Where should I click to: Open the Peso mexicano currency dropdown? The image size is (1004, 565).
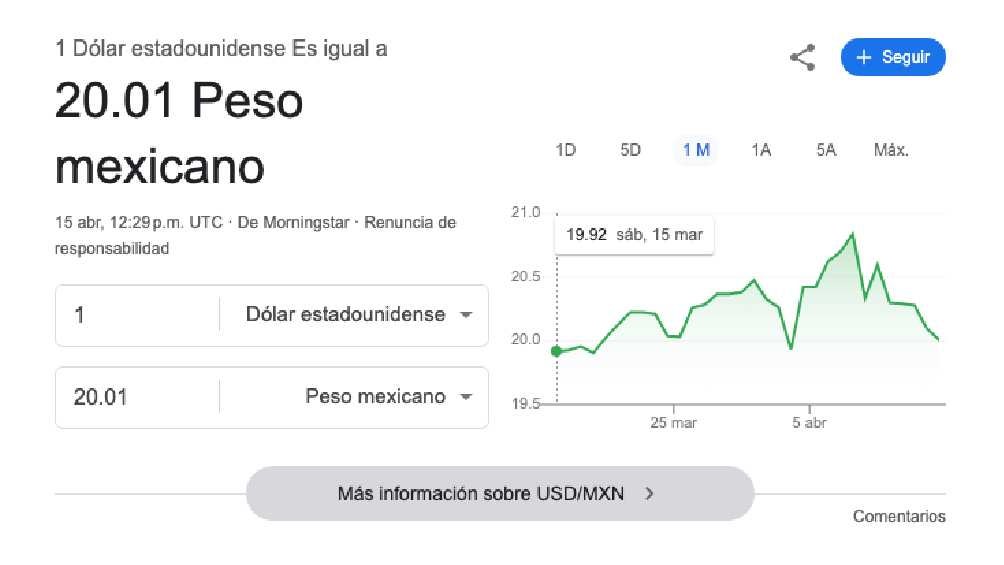[x=387, y=397]
